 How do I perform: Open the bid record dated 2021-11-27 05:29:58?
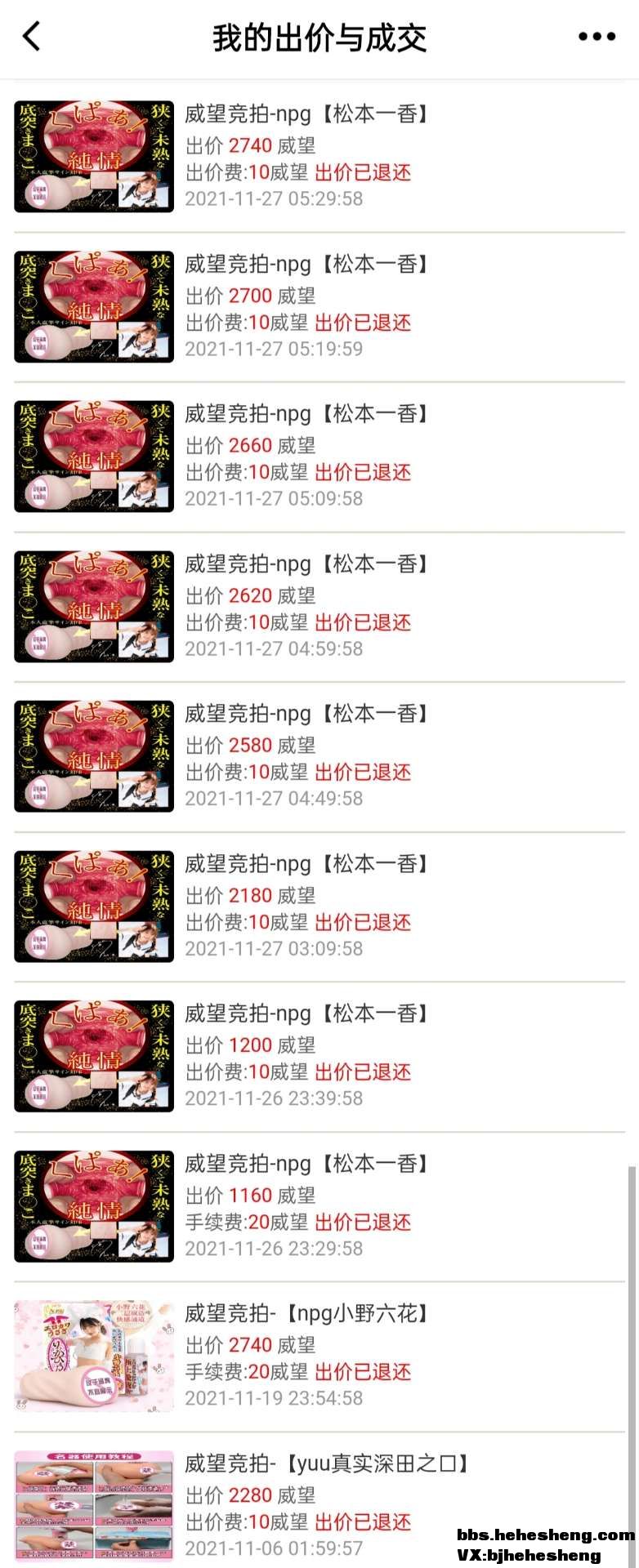(x=319, y=156)
